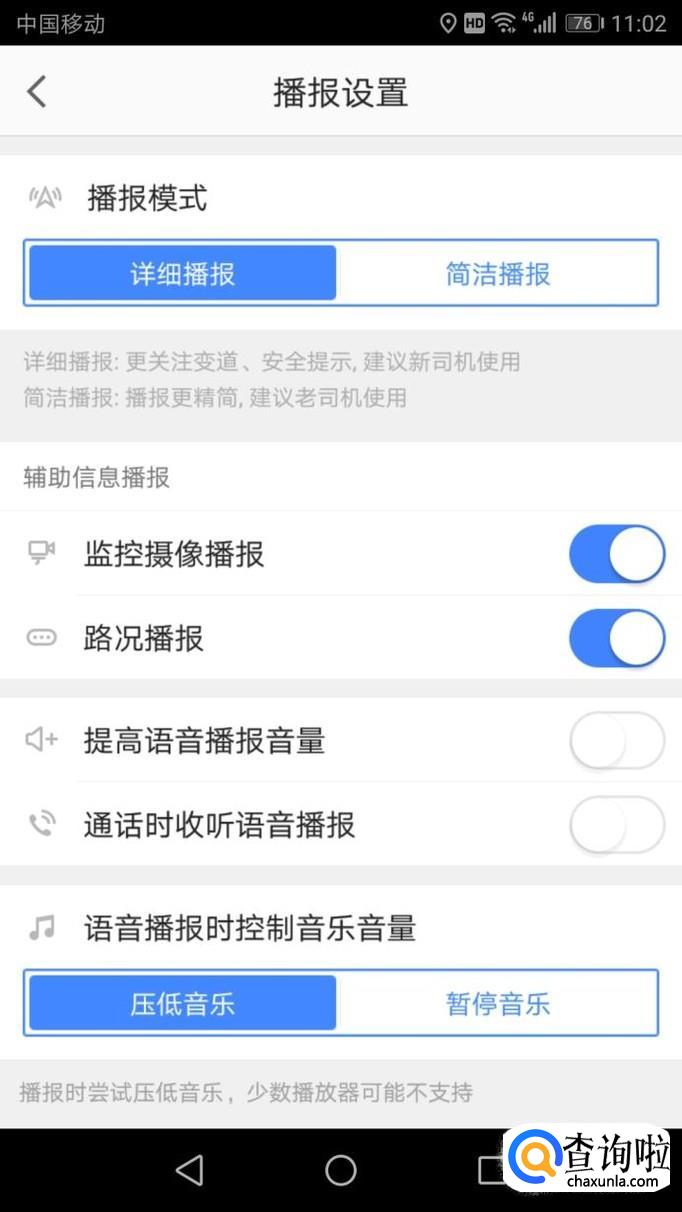Image resolution: width=682 pixels, height=1212 pixels.
Task: Select 详细播报 mode
Action: point(182,273)
